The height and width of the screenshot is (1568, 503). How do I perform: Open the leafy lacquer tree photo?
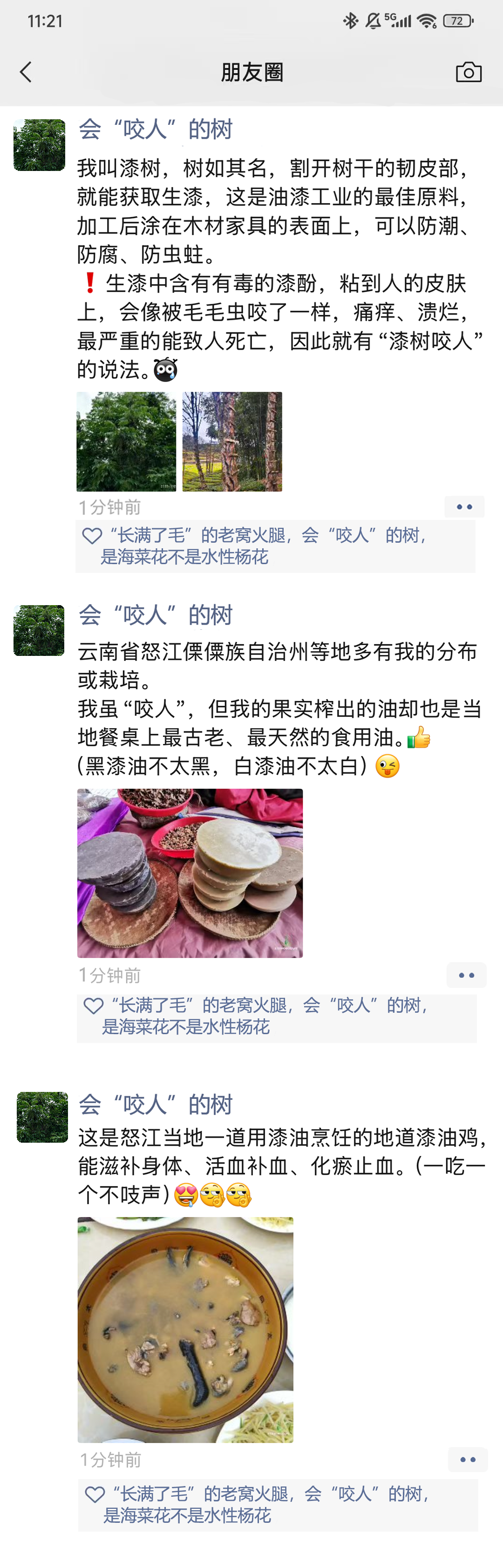(x=126, y=441)
